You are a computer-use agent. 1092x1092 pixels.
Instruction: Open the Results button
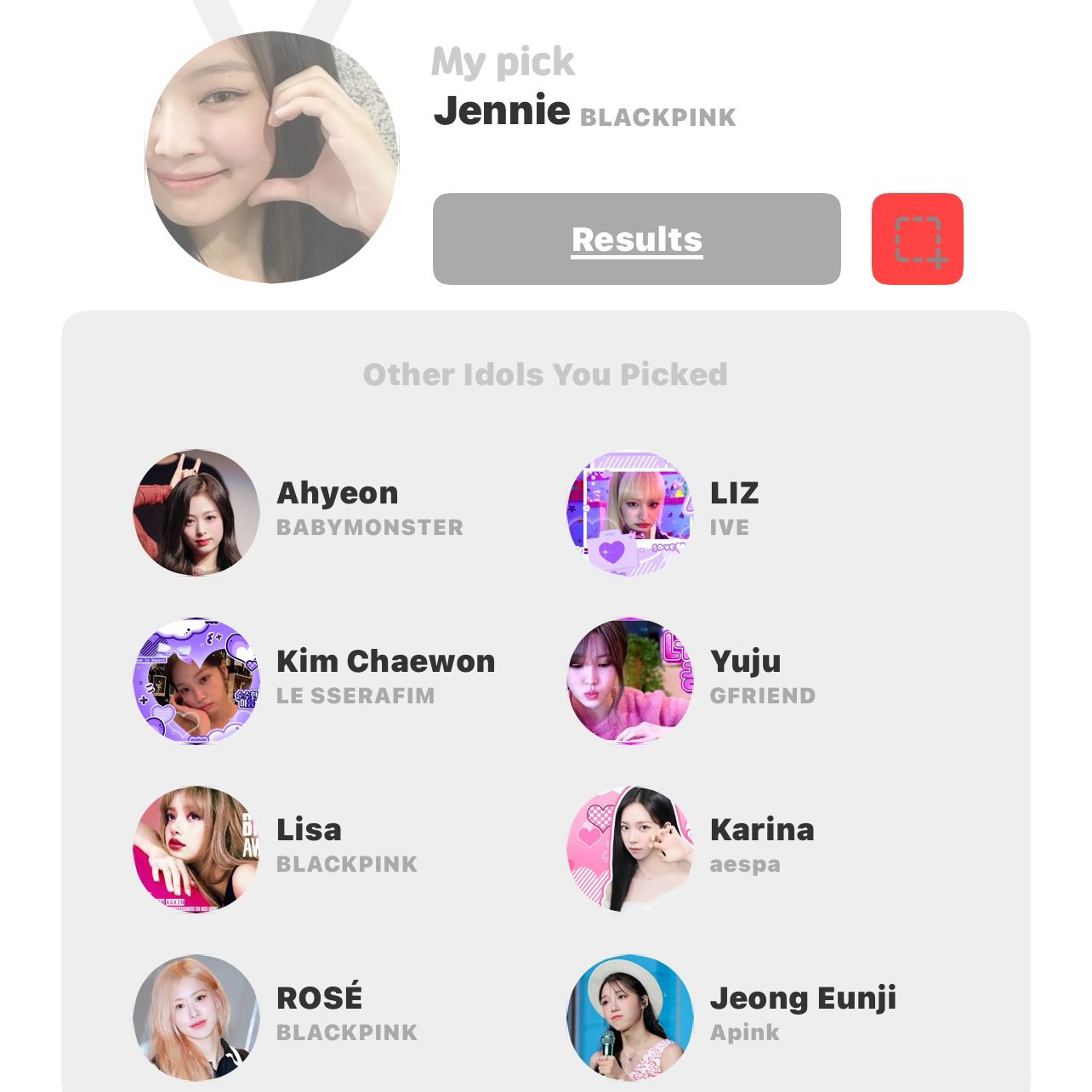pyautogui.click(x=636, y=239)
